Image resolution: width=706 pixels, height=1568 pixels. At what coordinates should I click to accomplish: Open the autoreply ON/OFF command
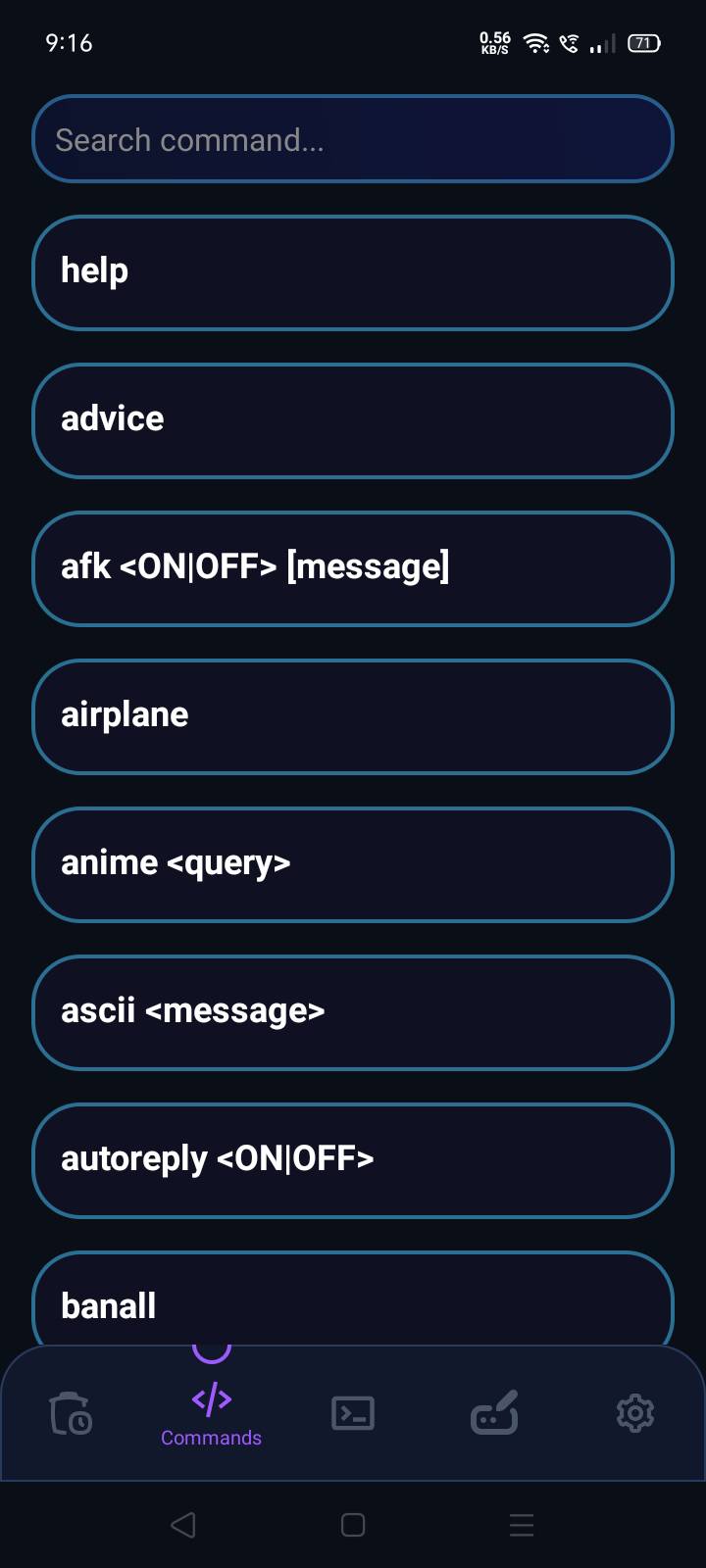click(353, 1160)
